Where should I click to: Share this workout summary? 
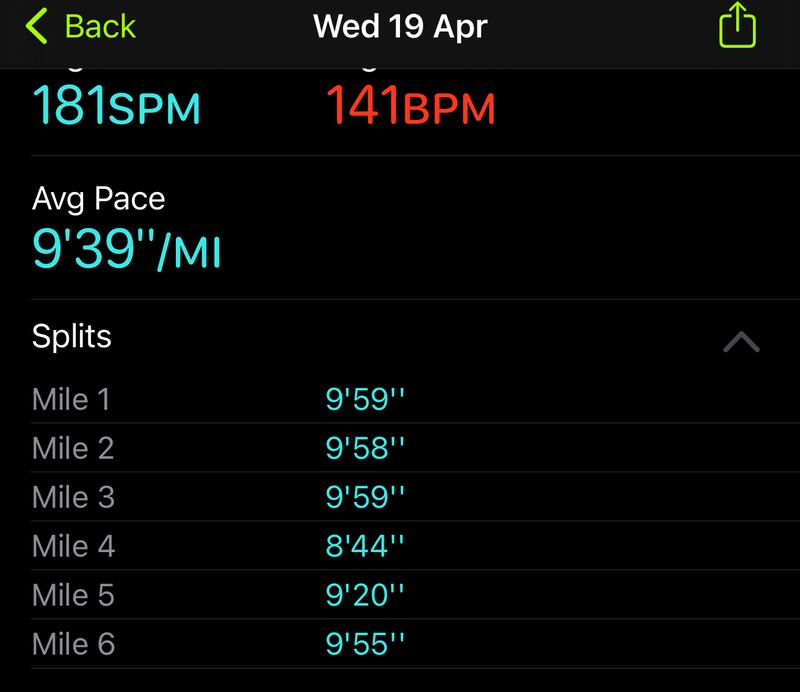pyautogui.click(x=737, y=26)
